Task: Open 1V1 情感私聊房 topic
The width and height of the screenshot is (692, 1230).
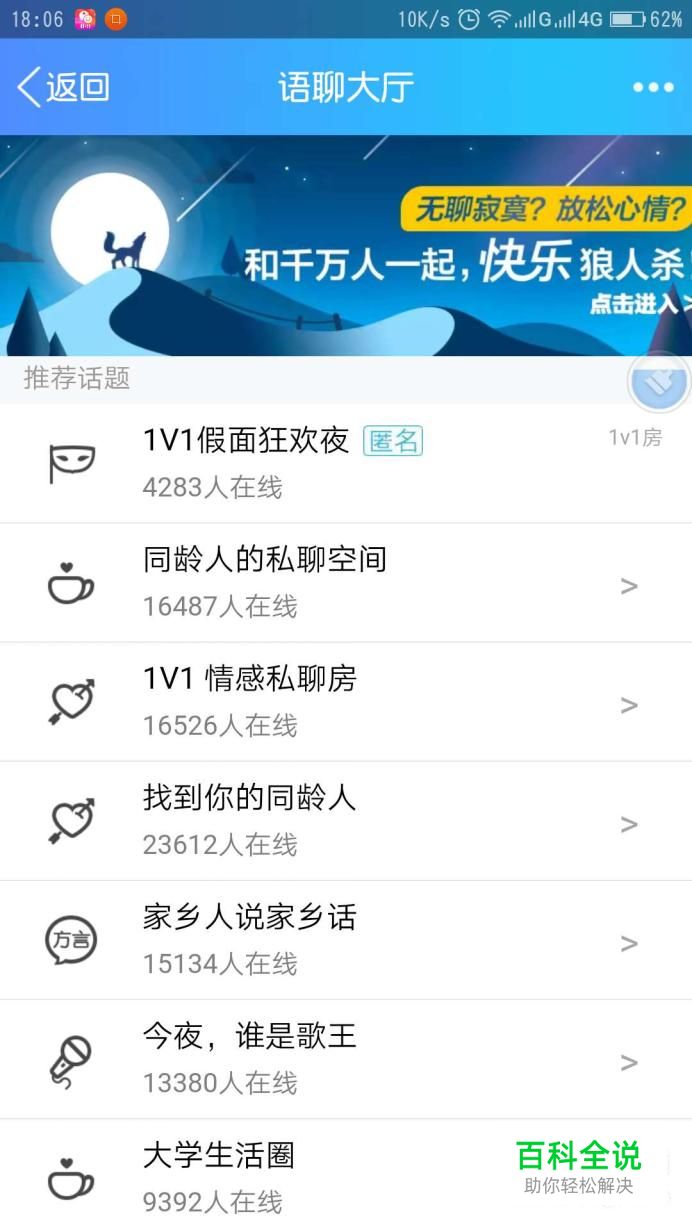Action: (x=346, y=702)
